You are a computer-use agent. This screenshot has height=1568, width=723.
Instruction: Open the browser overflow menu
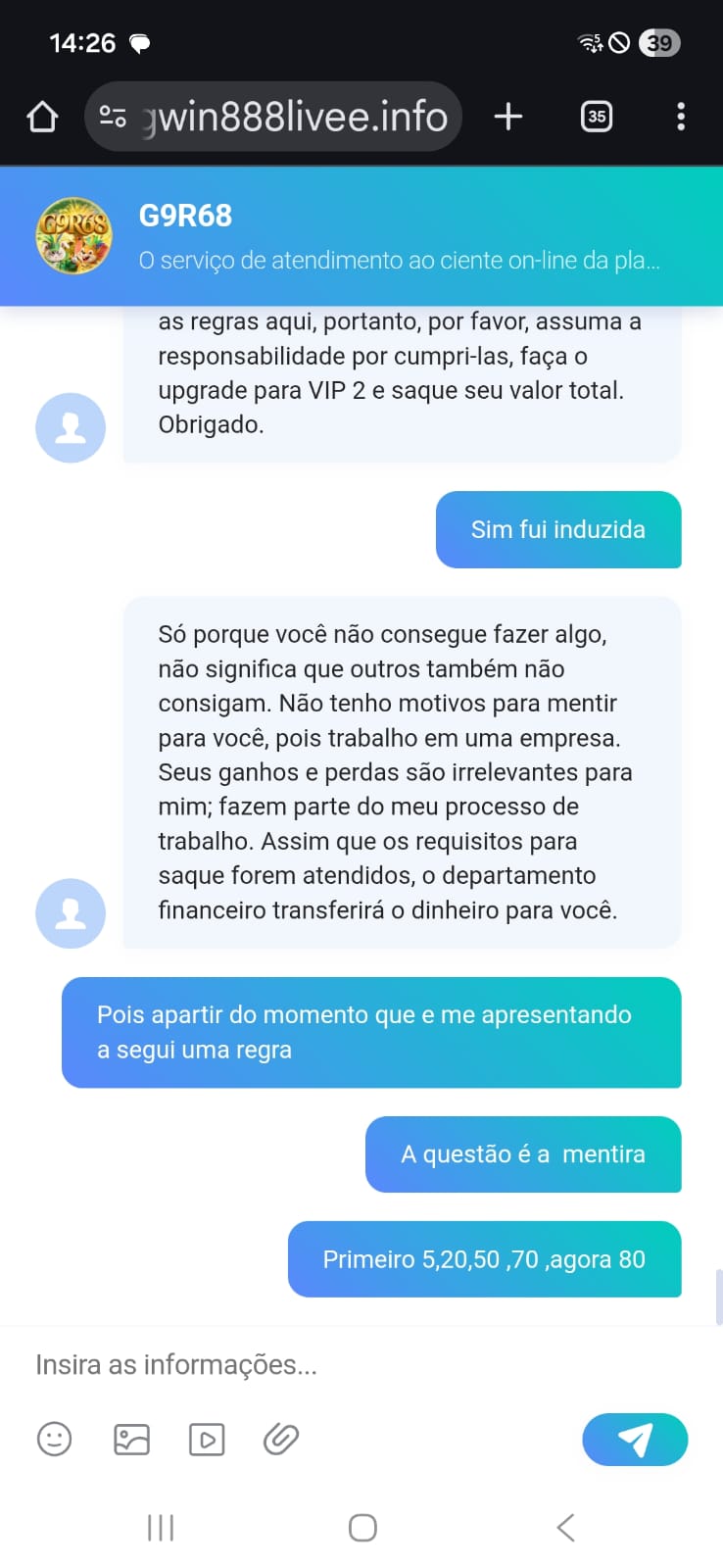point(680,117)
